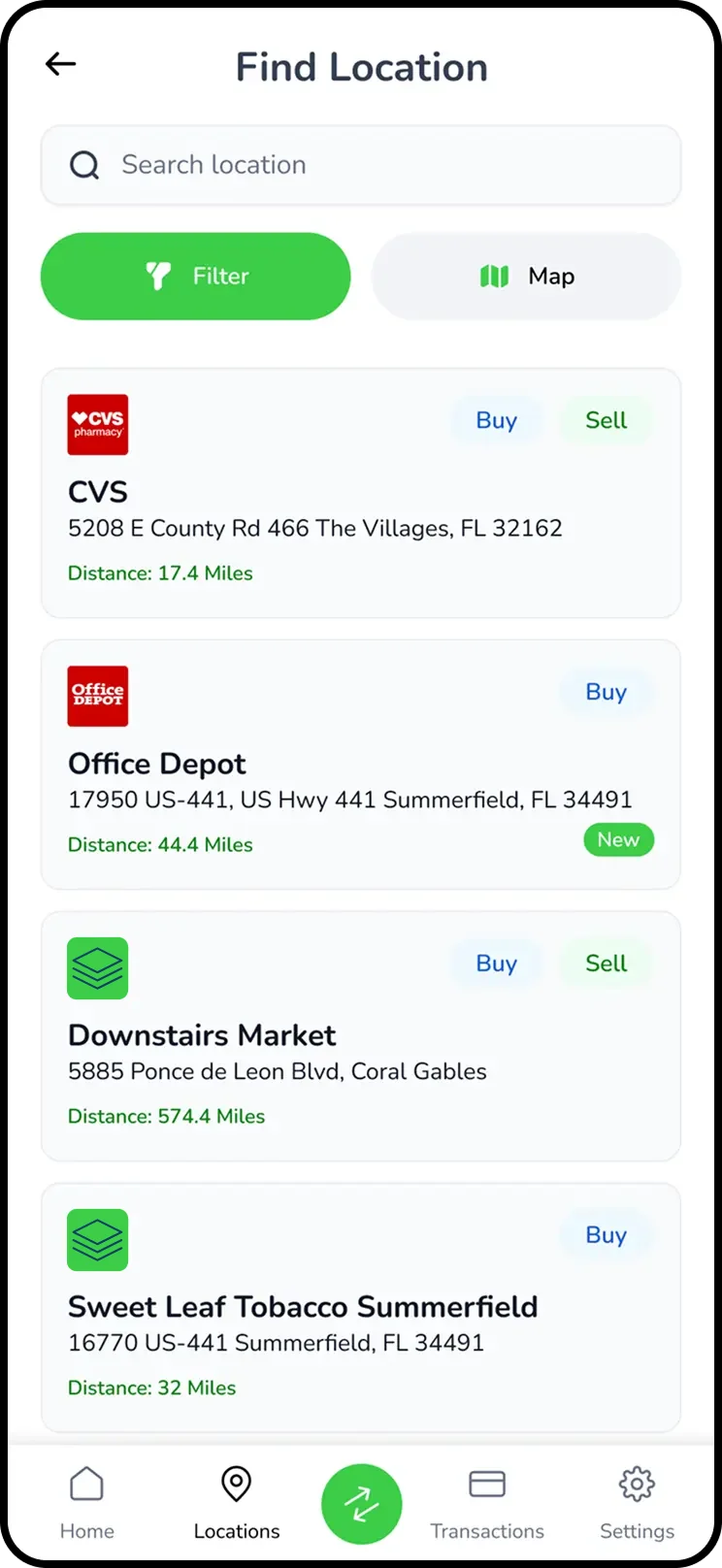The width and height of the screenshot is (722, 1568).
Task: Open the Filter options
Action: point(195,277)
